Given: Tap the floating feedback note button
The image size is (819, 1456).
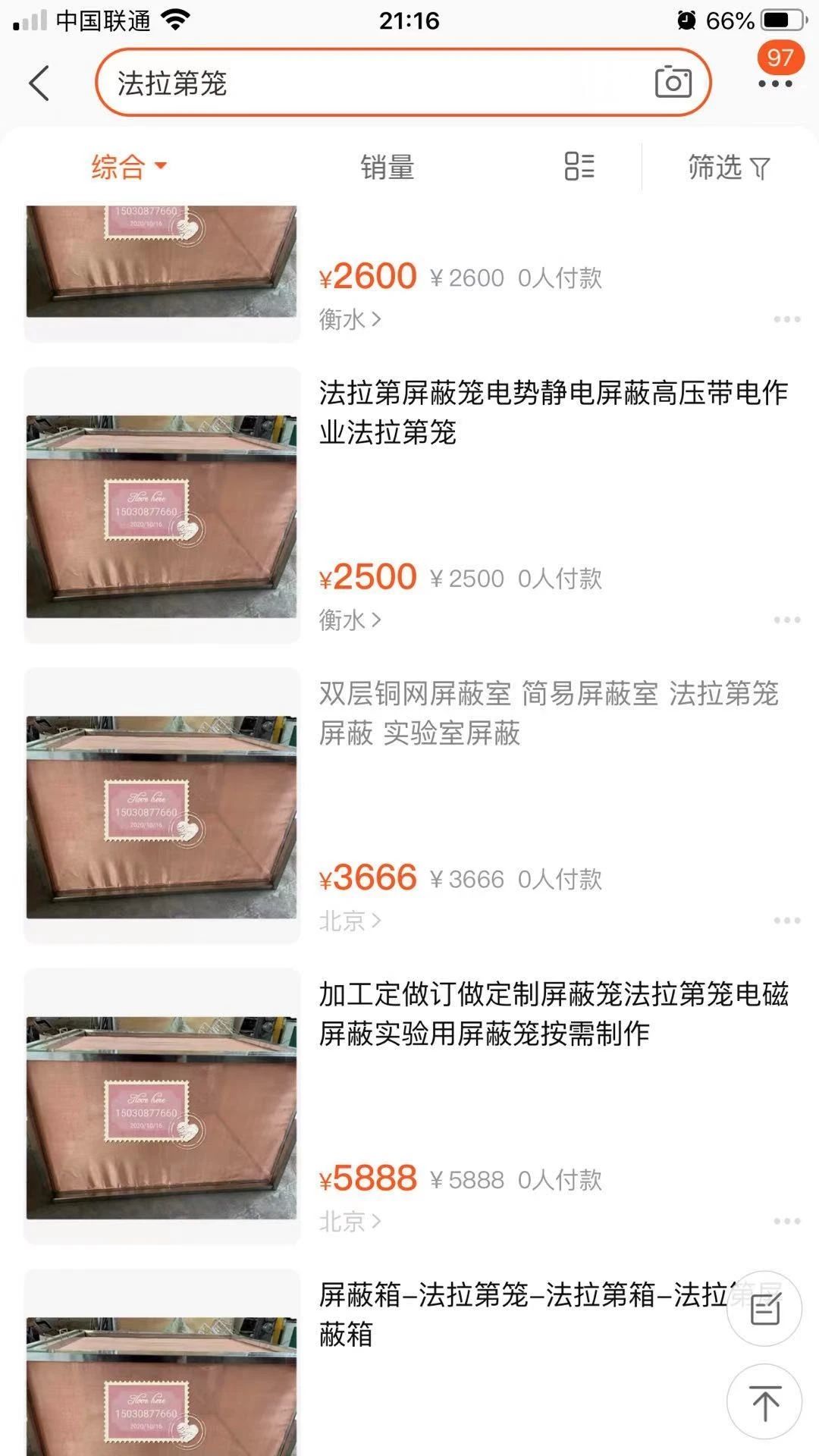Looking at the screenshot, I should tap(764, 1309).
